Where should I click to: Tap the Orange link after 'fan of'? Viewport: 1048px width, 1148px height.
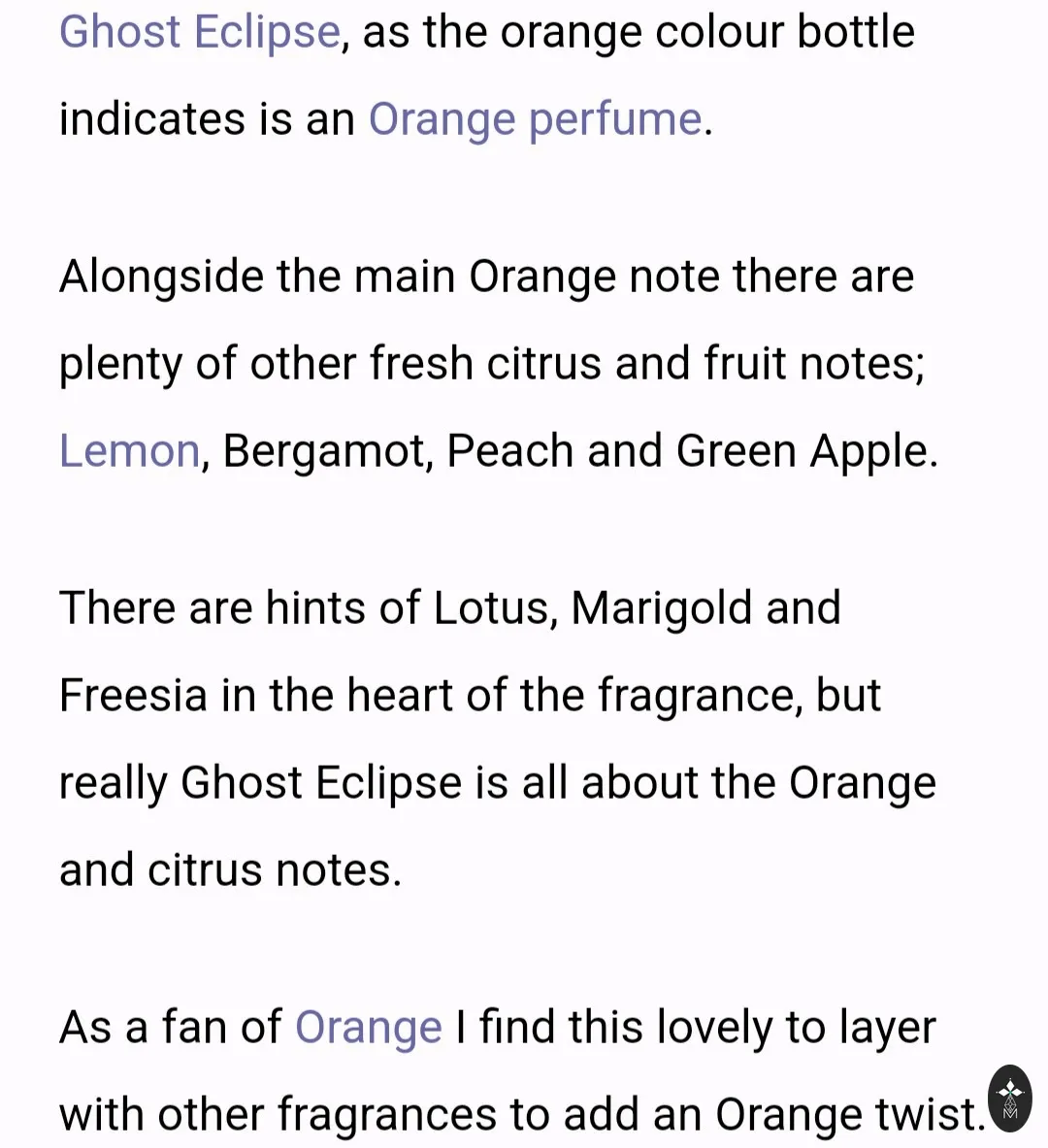click(369, 1028)
